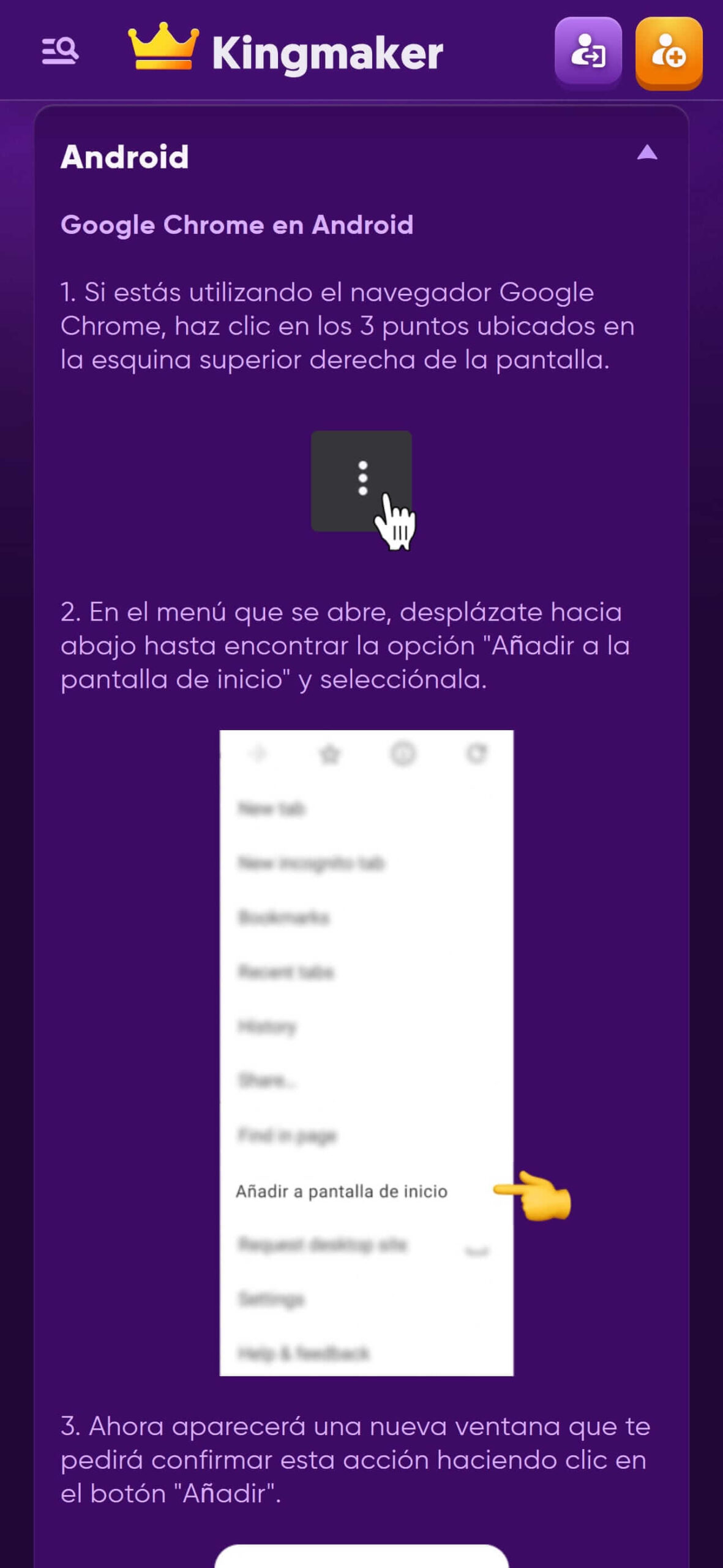This screenshot has width=723, height=1568.
Task: Collapse the Android section
Action: [646, 153]
